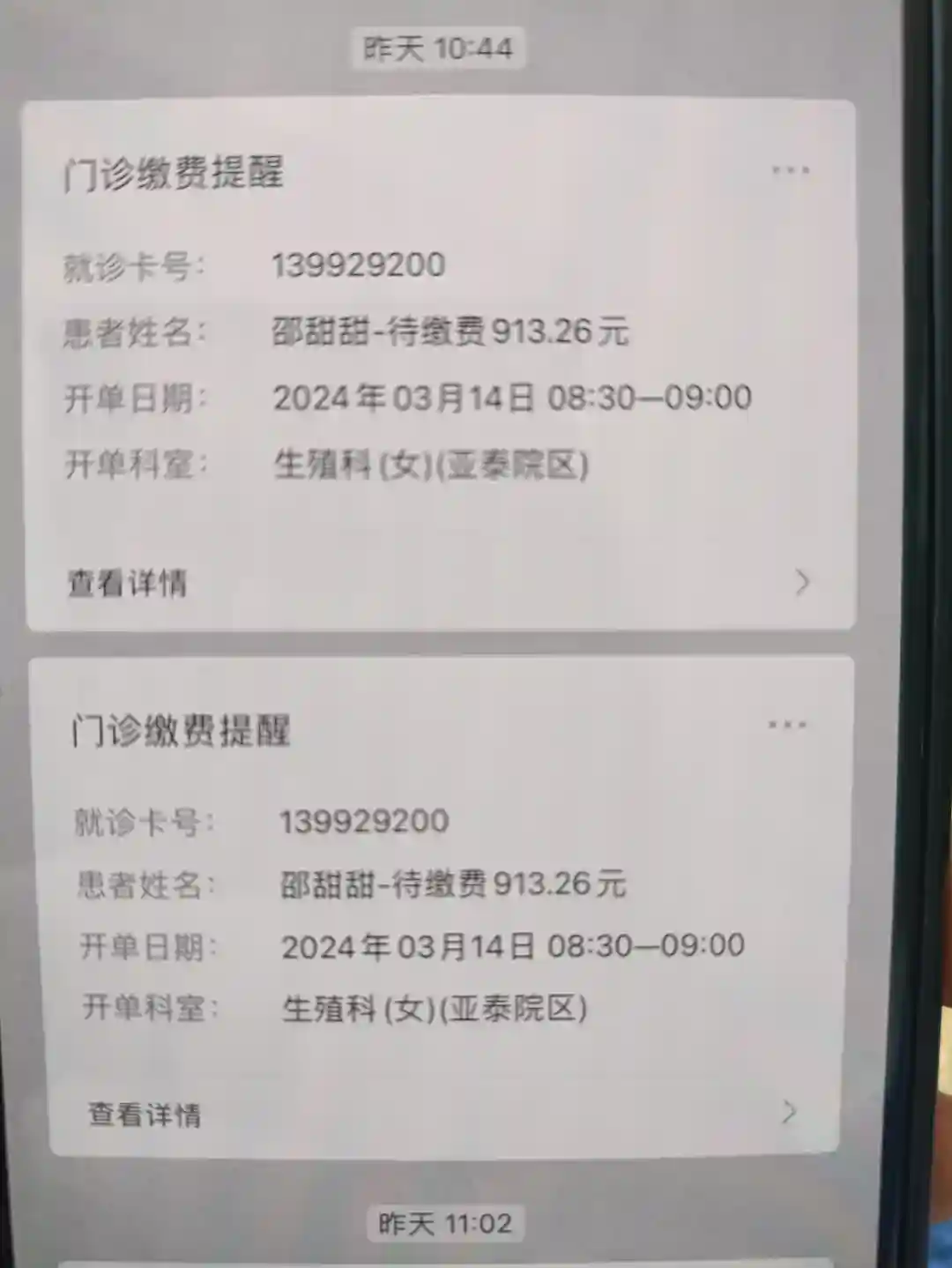
Task: Tap 查看详情 on the upper payment reminder card
Action: point(128,583)
